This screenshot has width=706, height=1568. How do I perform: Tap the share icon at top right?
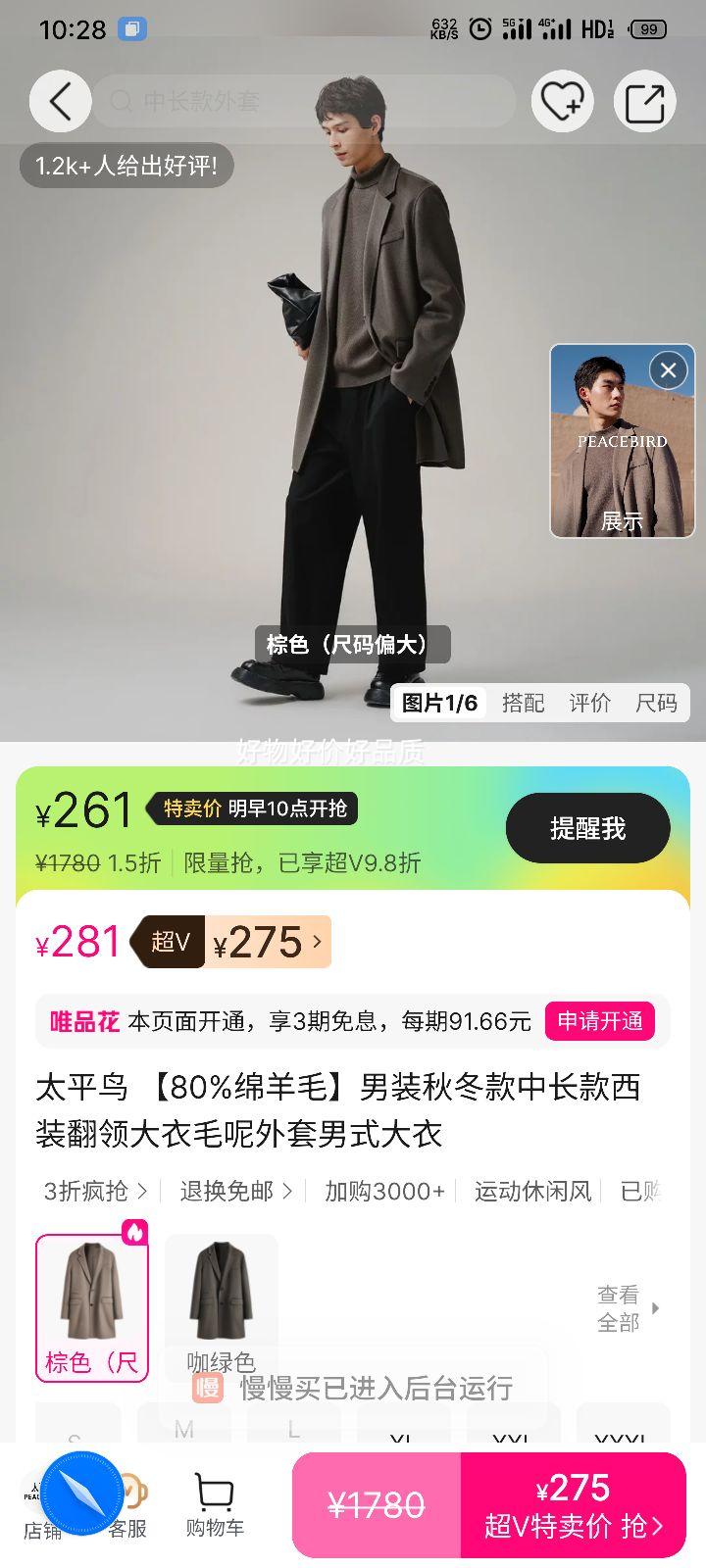click(644, 101)
